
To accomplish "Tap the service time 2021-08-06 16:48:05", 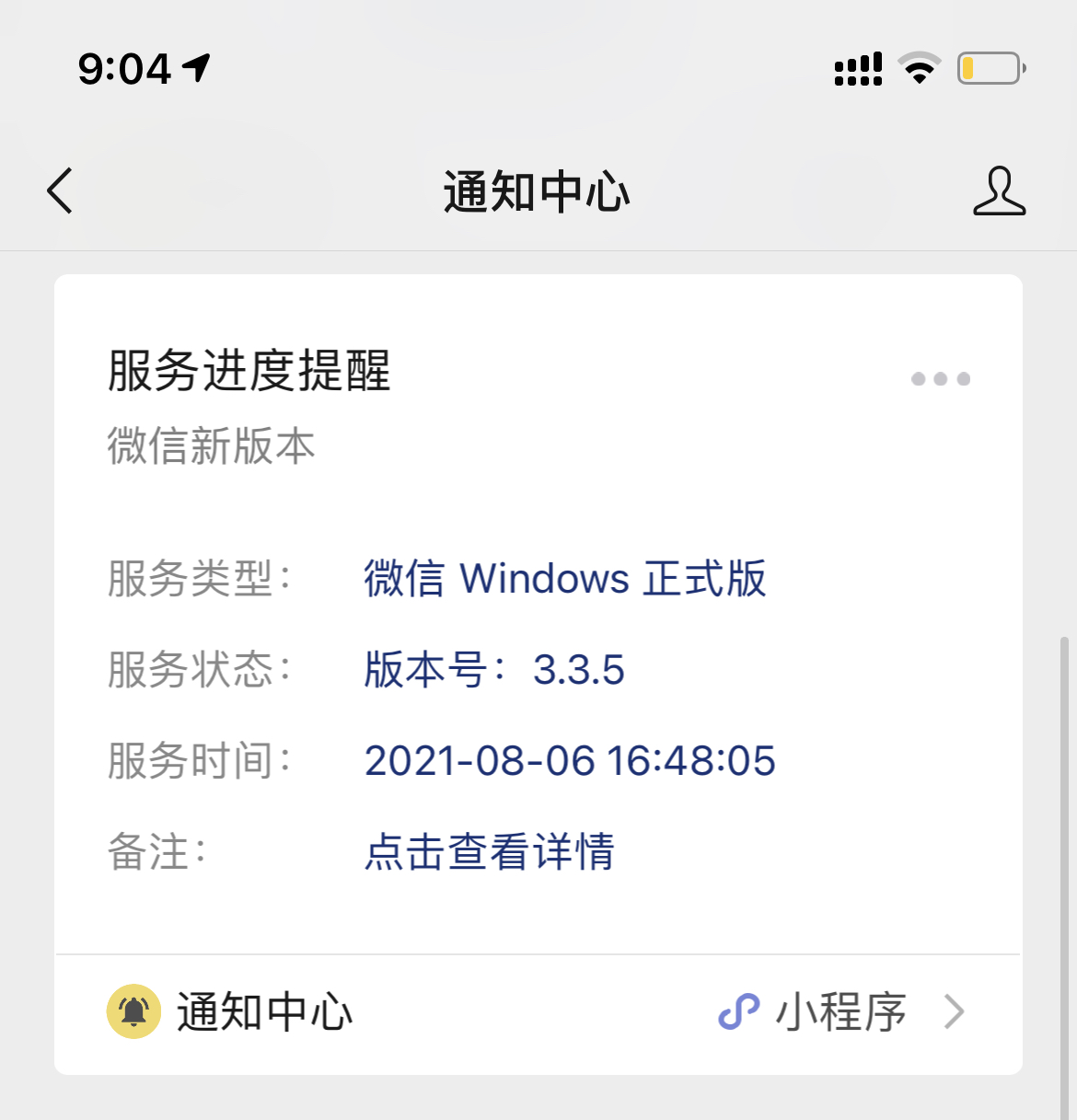I will 570,761.
